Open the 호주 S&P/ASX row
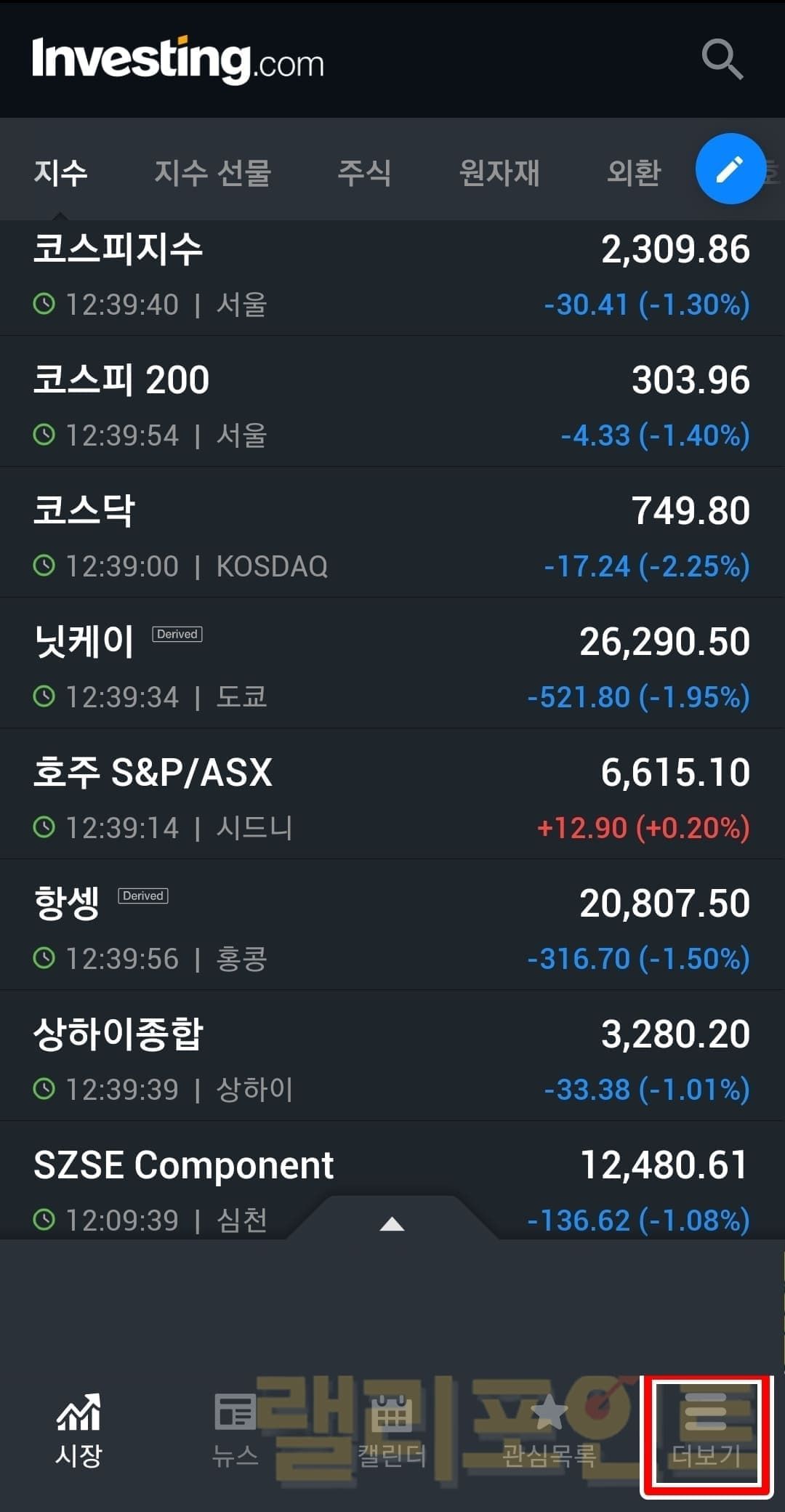Image resolution: width=785 pixels, height=1512 pixels. point(392,800)
